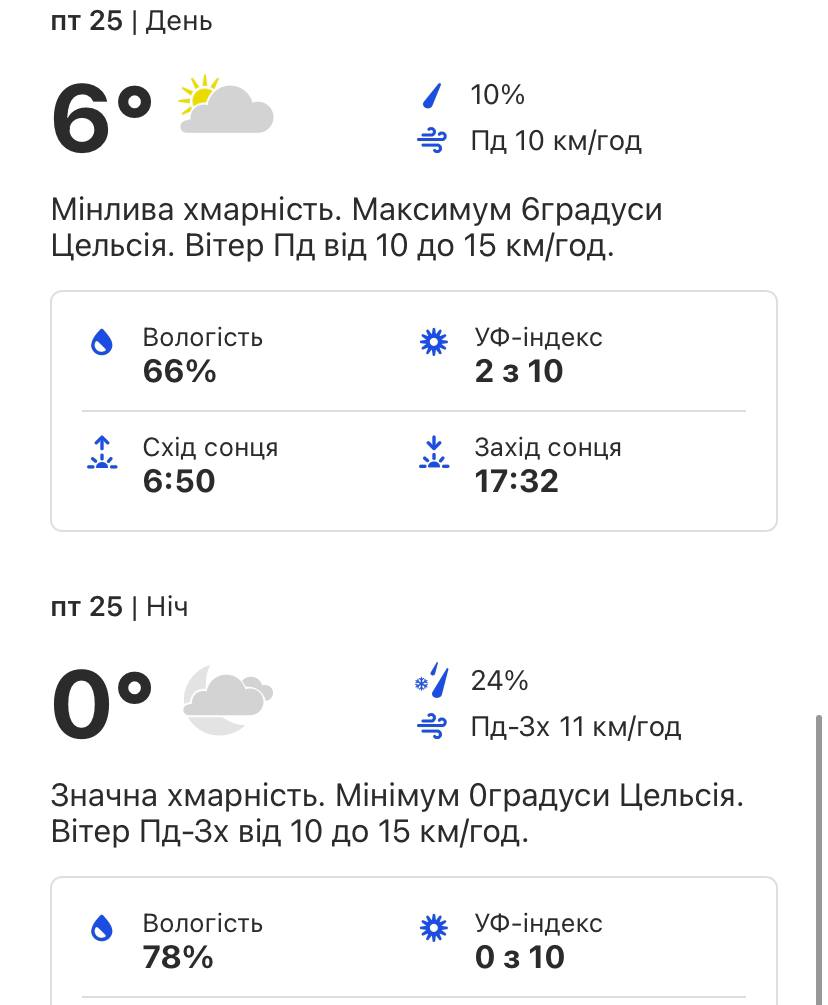Click the humidity icon in the night card
This screenshot has width=828, height=1005.
(103, 930)
